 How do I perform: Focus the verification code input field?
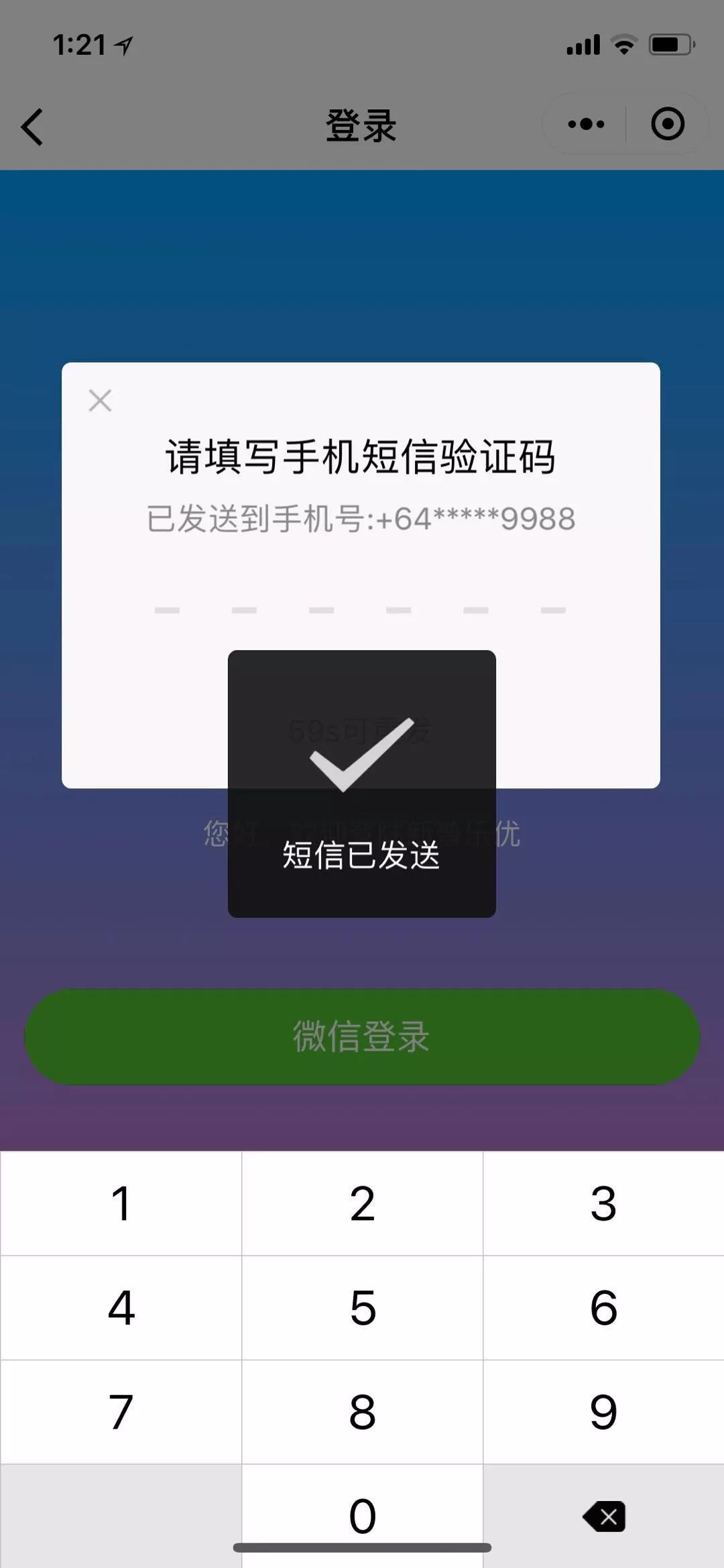[360, 607]
